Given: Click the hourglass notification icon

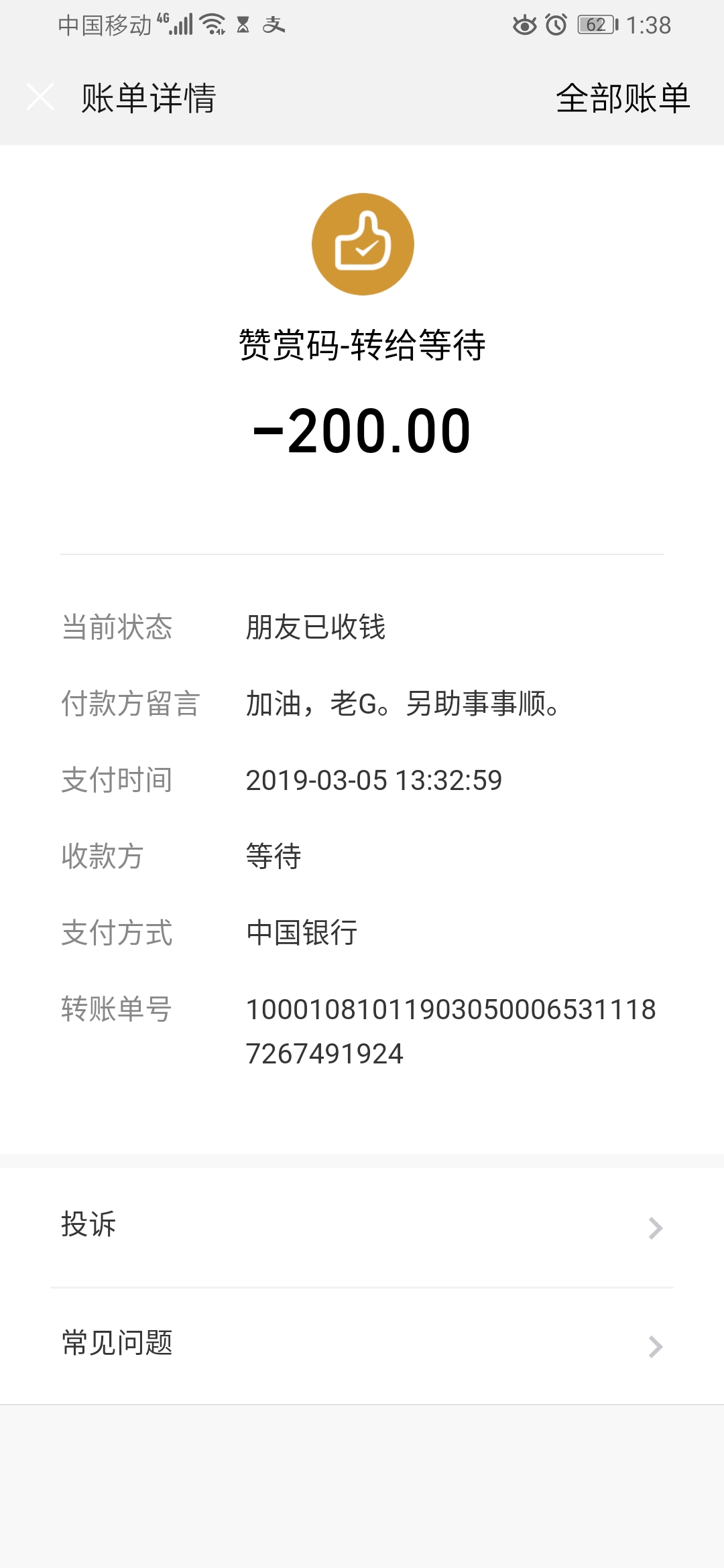Looking at the screenshot, I should pos(243,25).
